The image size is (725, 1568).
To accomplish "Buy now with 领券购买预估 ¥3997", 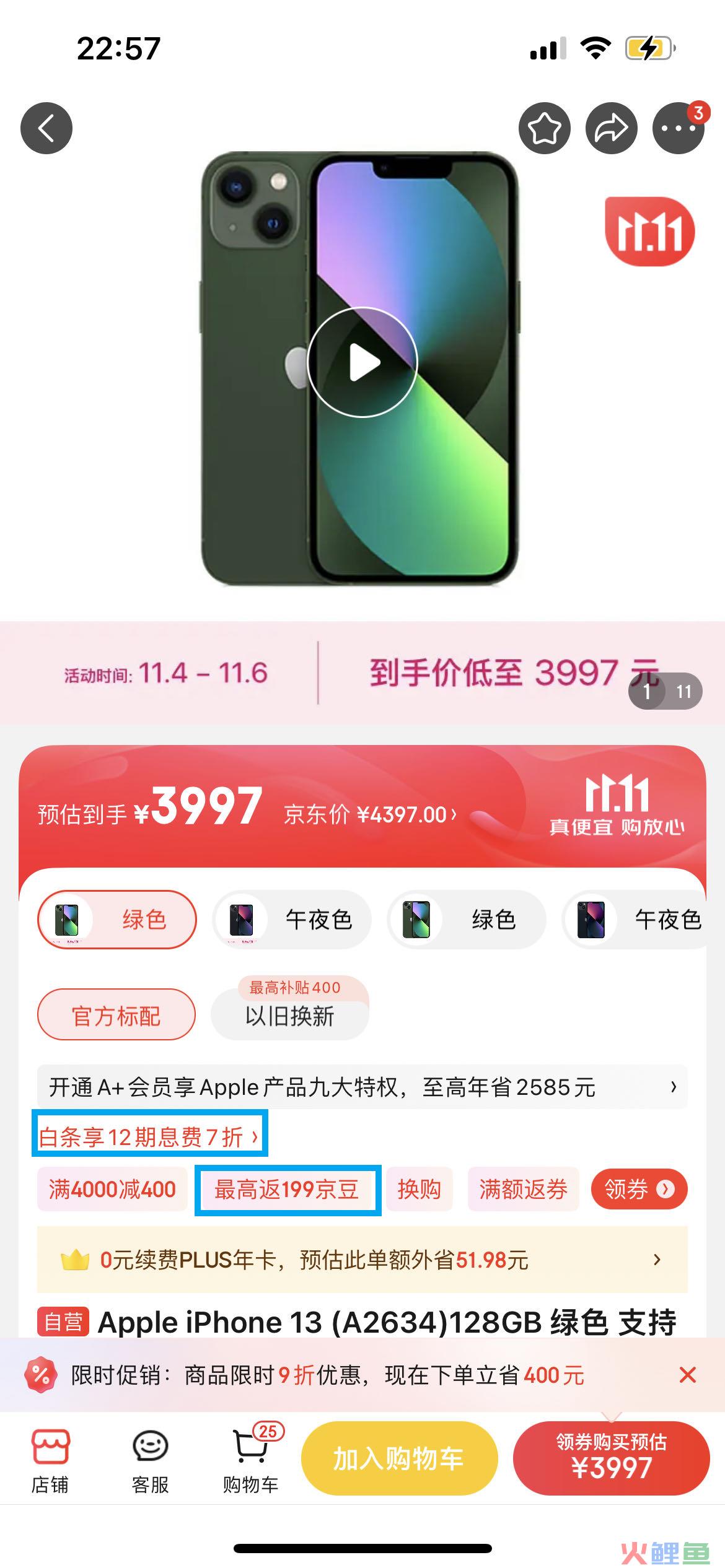I will (x=611, y=1459).
